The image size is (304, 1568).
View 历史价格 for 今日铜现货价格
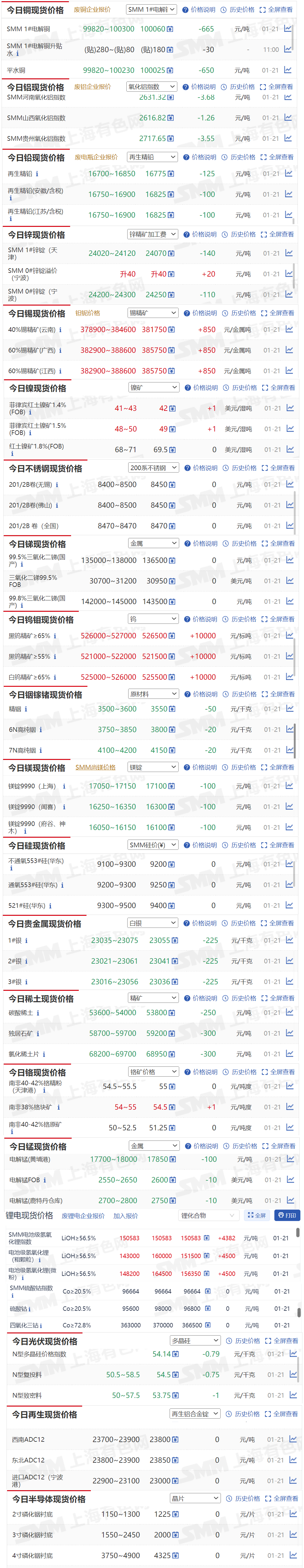tap(238, 10)
